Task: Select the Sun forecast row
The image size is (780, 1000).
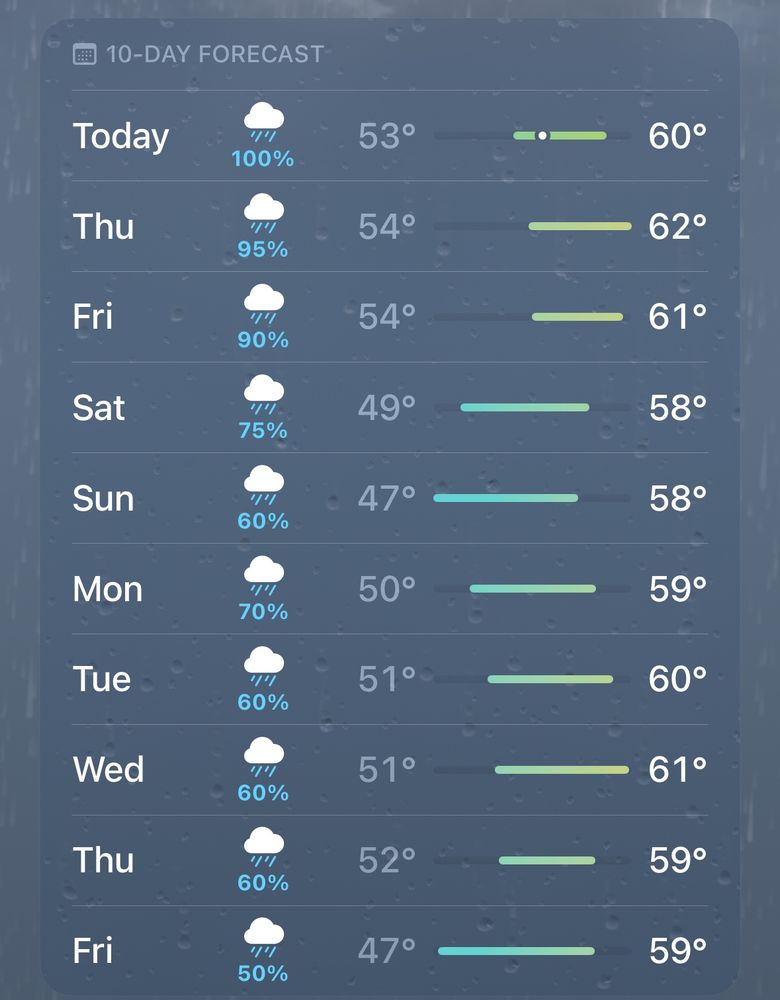Action: 390,498
